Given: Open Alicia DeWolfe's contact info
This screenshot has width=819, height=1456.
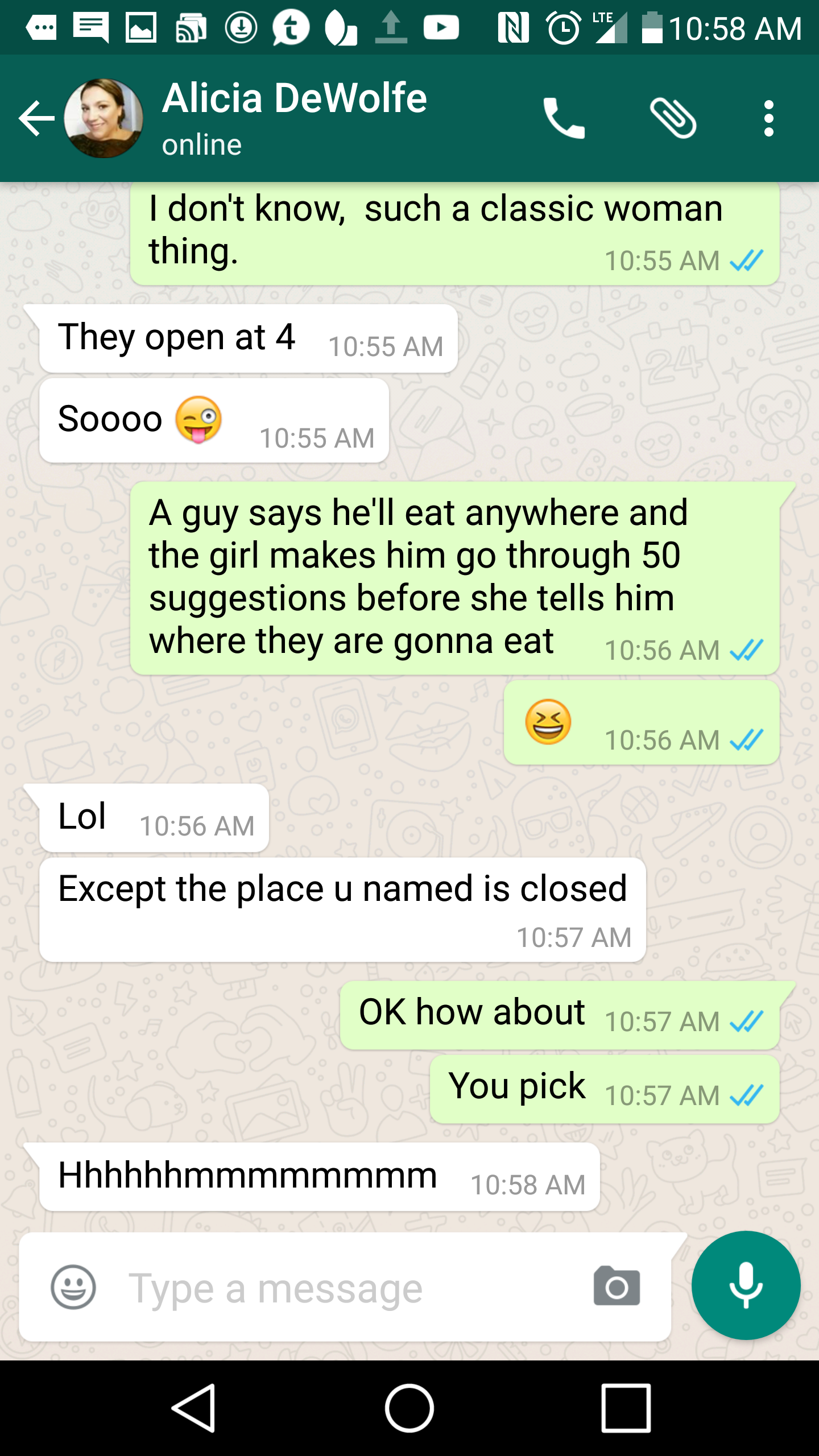Looking at the screenshot, I should click(x=294, y=117).
